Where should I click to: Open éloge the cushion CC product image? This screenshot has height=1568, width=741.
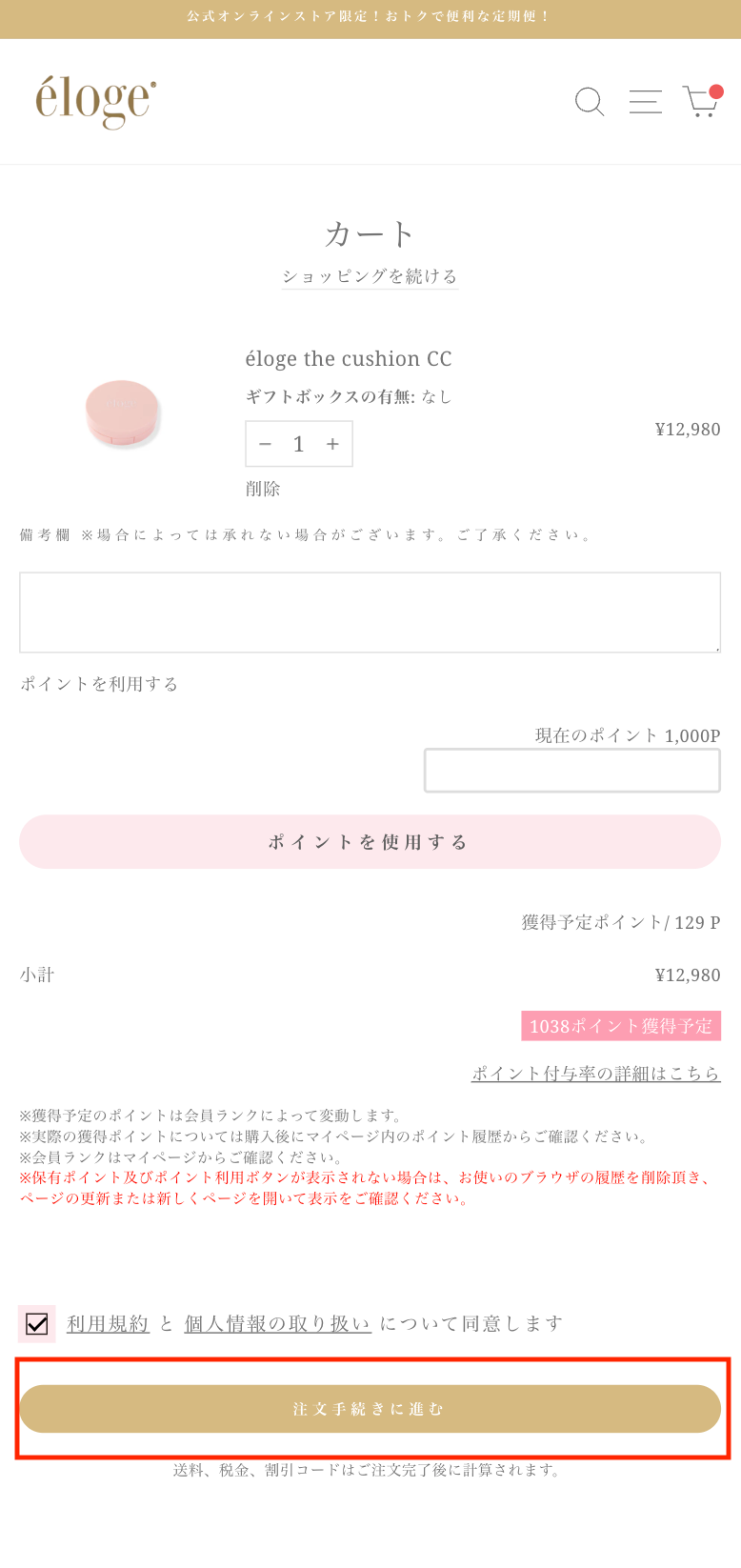pos(122,413)
